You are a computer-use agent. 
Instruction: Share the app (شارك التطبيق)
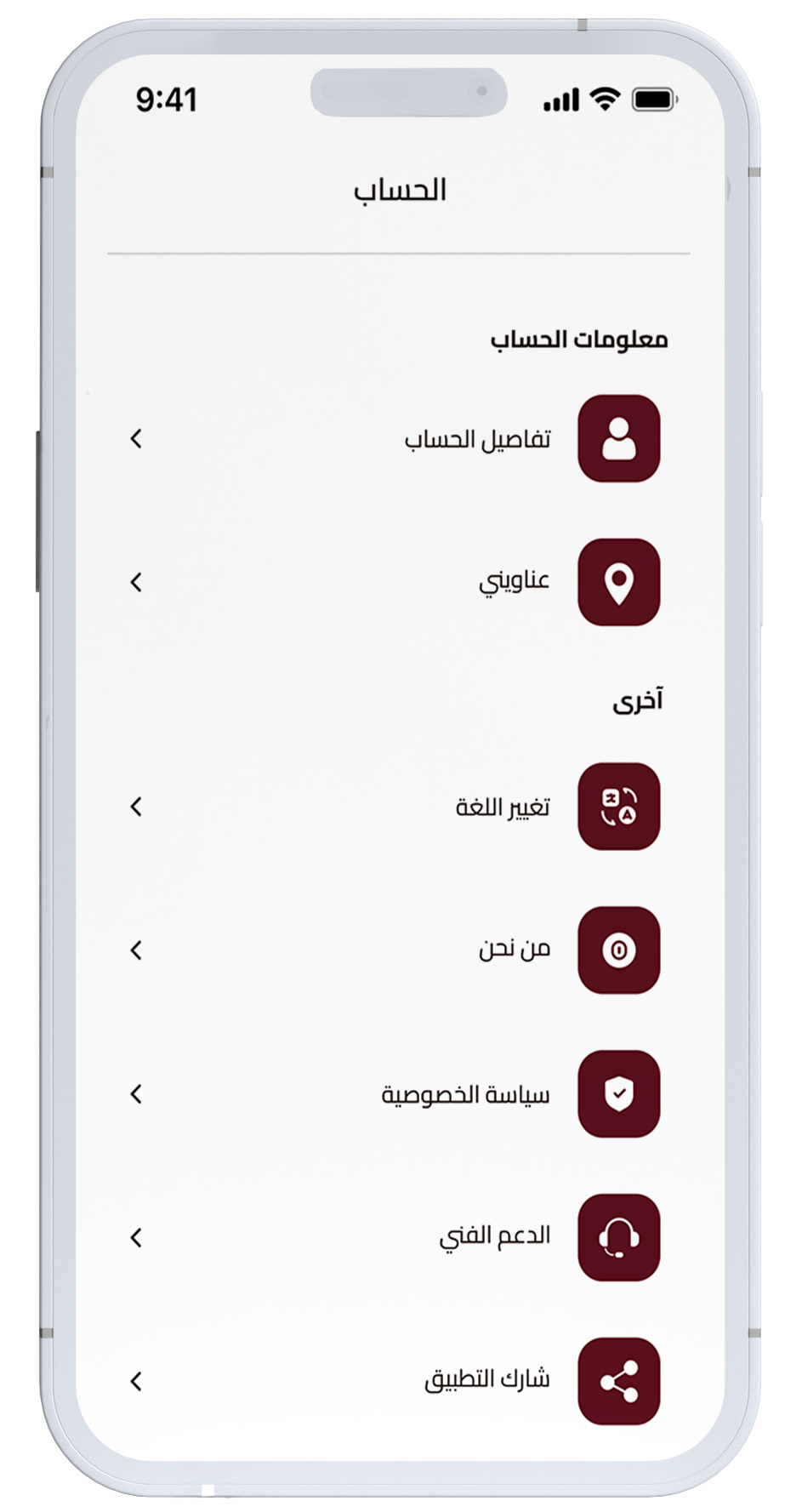click(x=486, y=1380)
